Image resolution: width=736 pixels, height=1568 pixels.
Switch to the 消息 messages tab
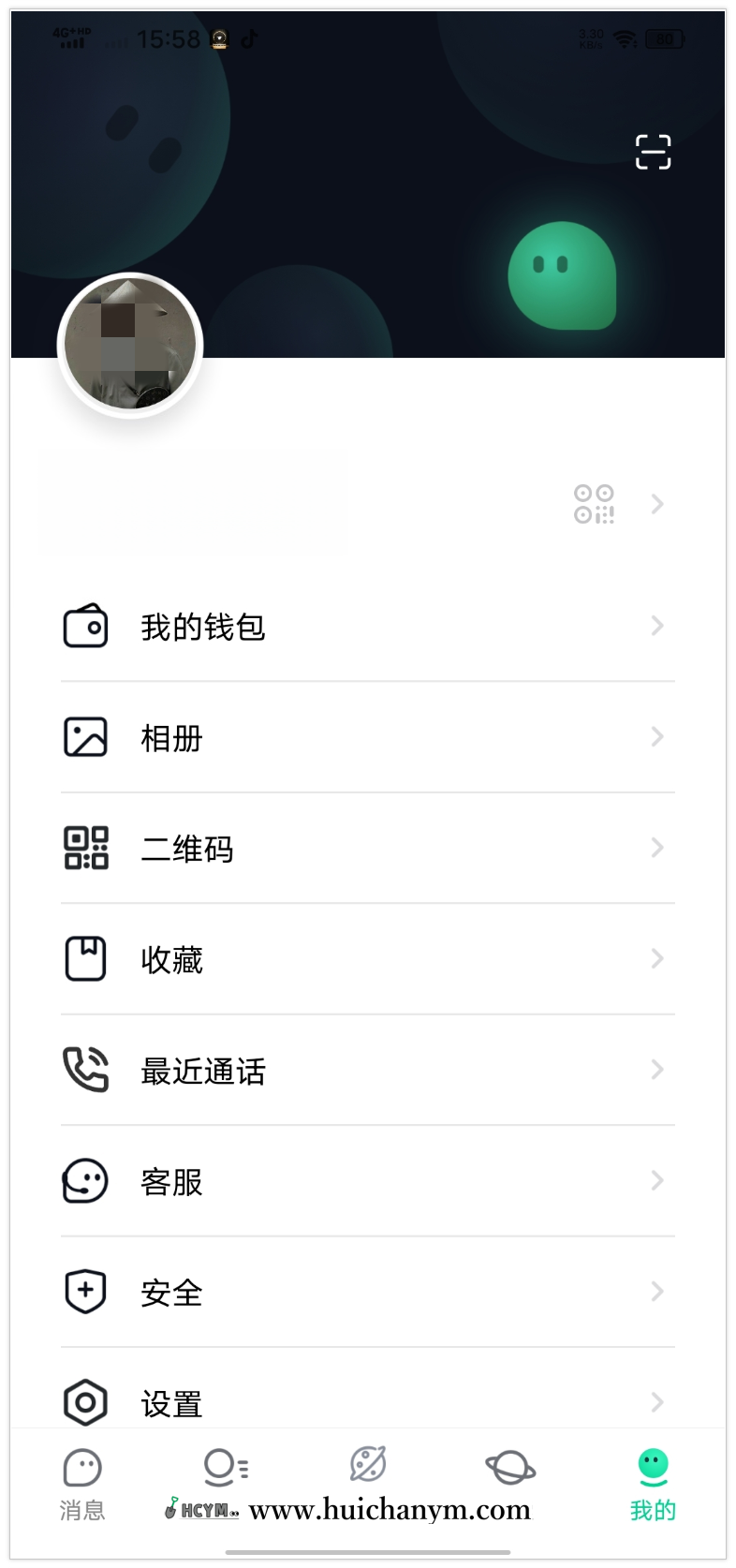(81, 1489)
